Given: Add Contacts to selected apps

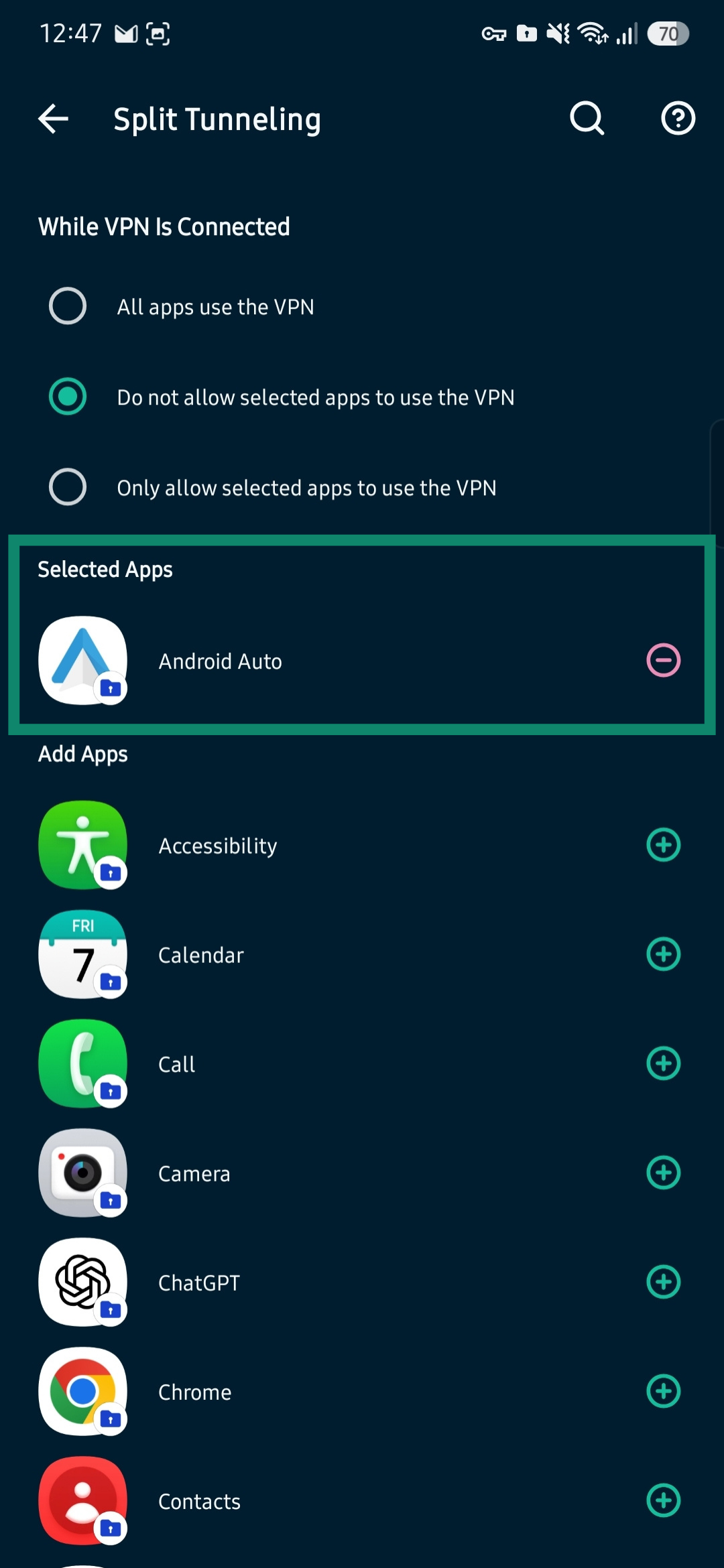Looking at the screenshot, I should click(664, 1500).
